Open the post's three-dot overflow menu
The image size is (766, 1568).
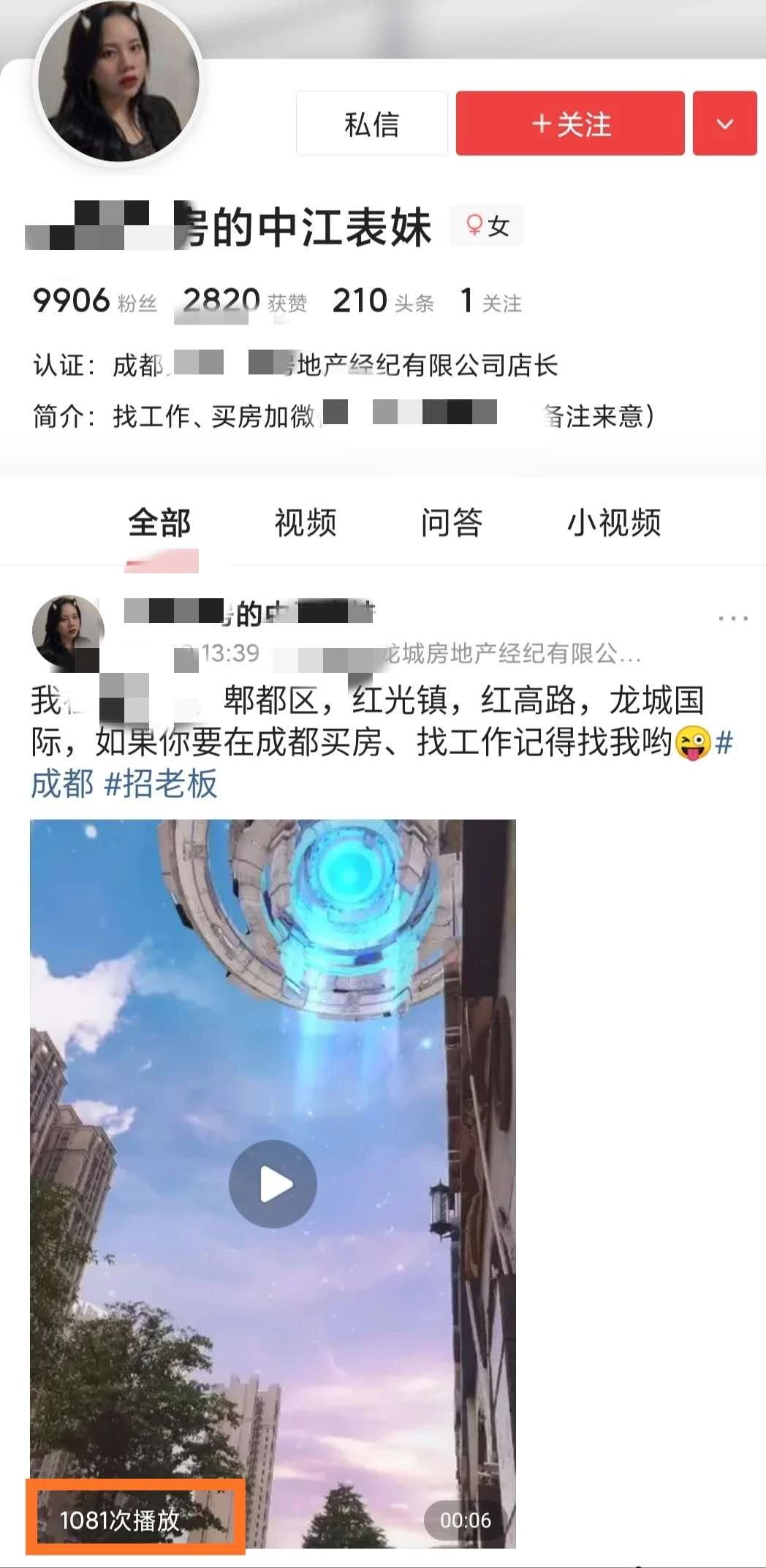pos(732,619)
